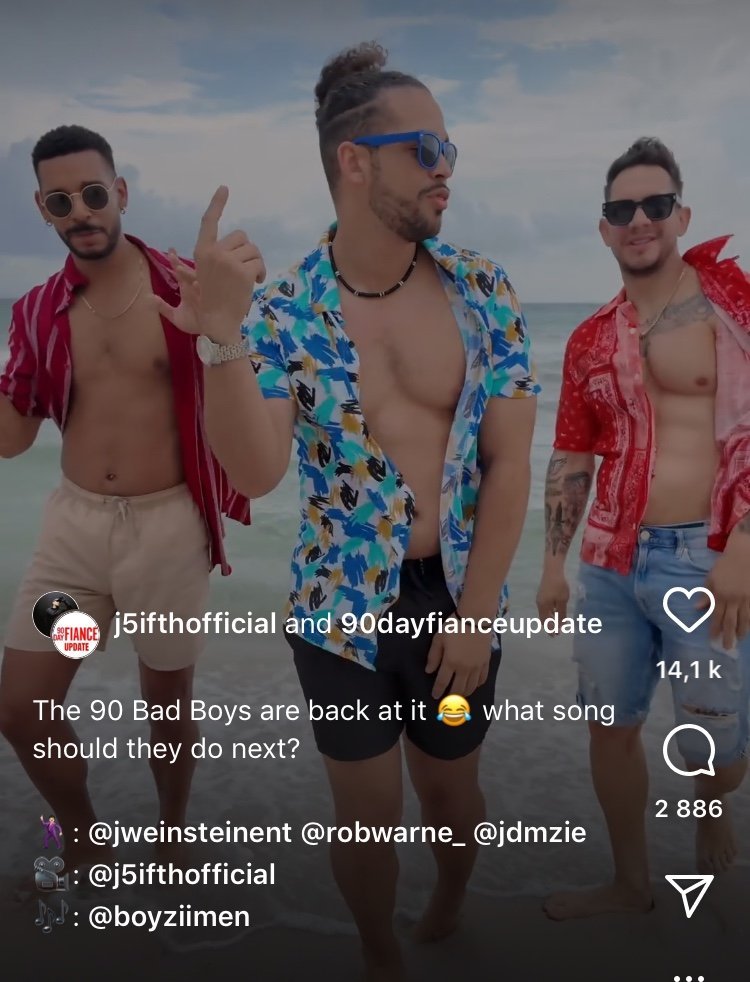Open the @jweinsteinent mention
This screenshot has width=750, height=982.
point(190,833)
